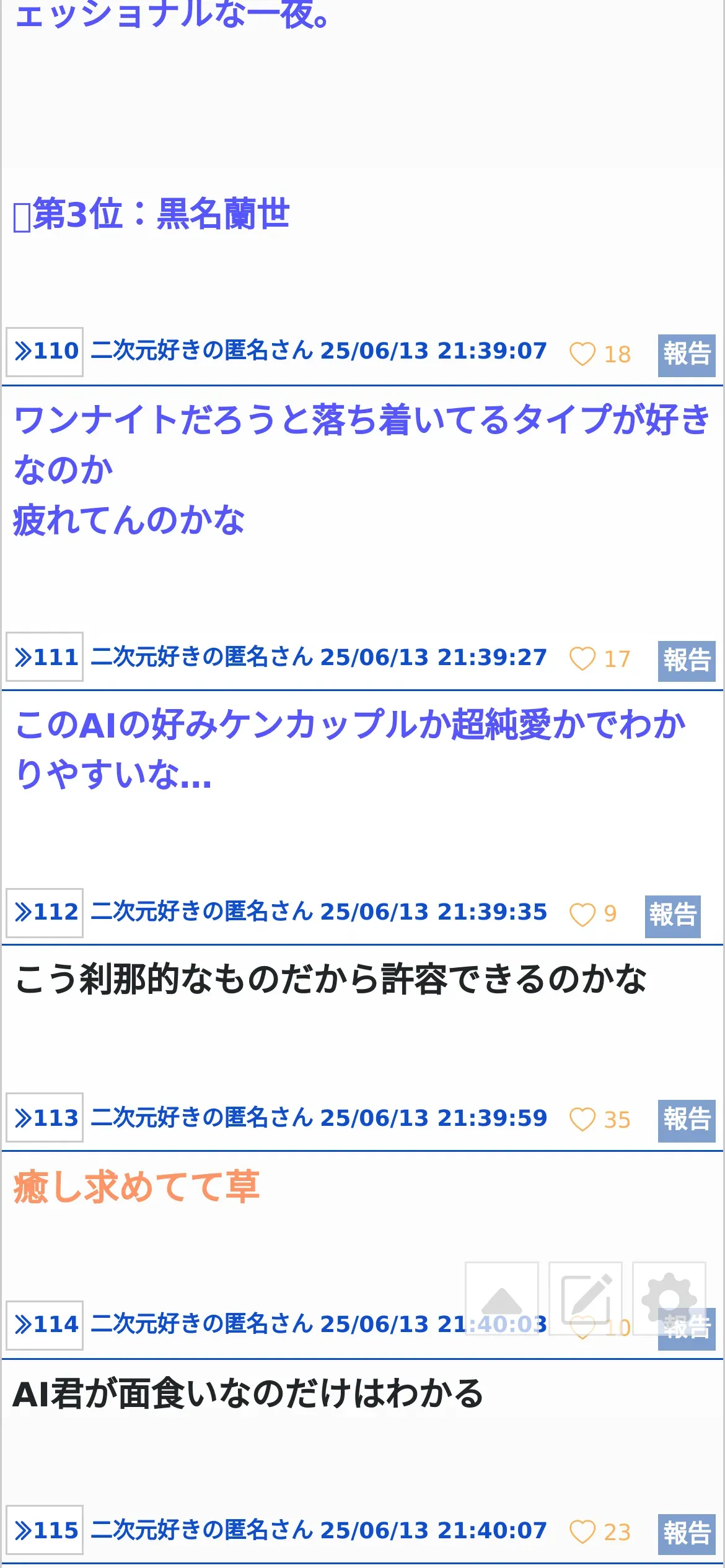This screenshot has width=725, height=1568.
Task: Report comment 112 via 報告 button
Action: (x=673, y=917)
